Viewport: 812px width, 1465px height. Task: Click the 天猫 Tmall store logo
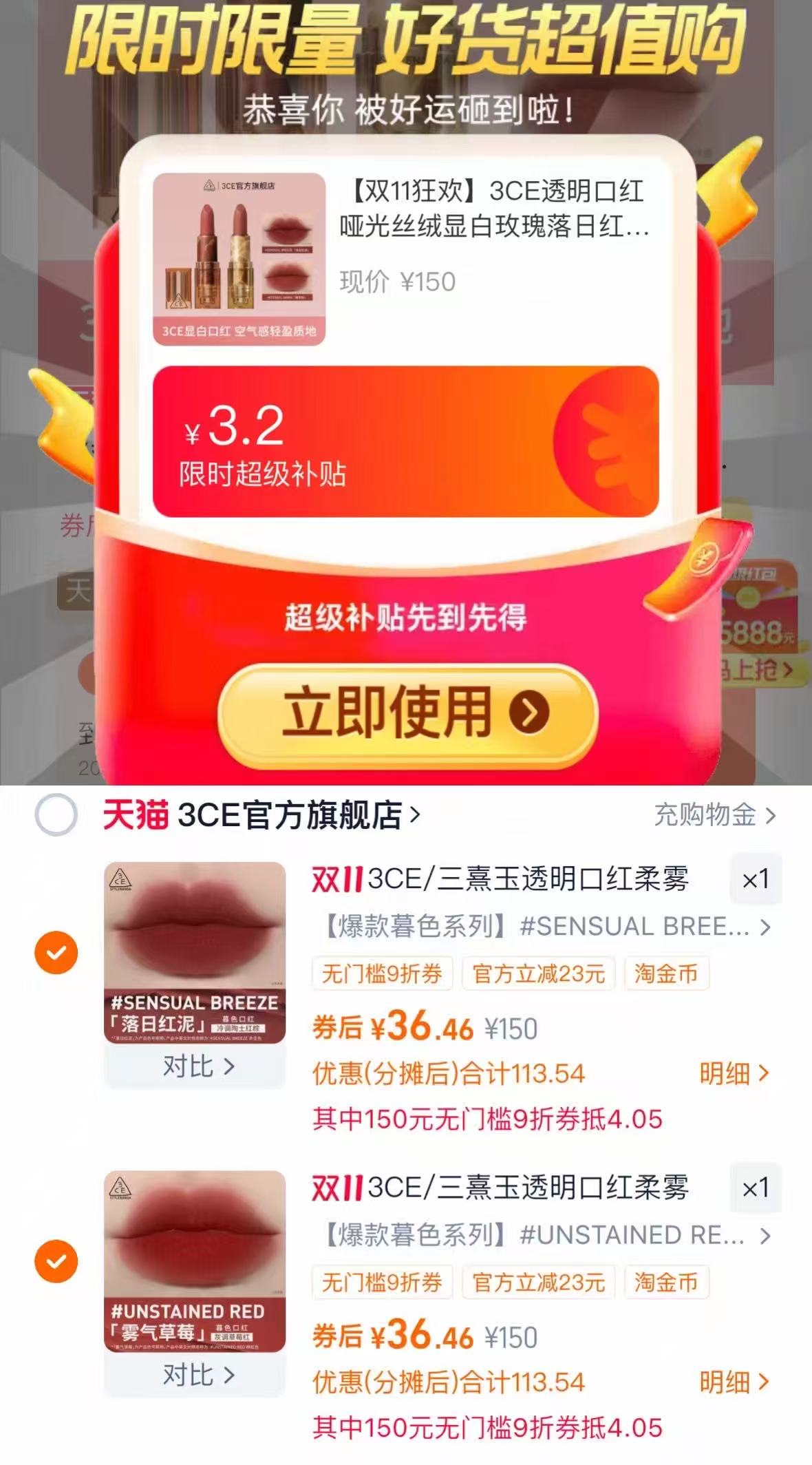pos(136,815)
